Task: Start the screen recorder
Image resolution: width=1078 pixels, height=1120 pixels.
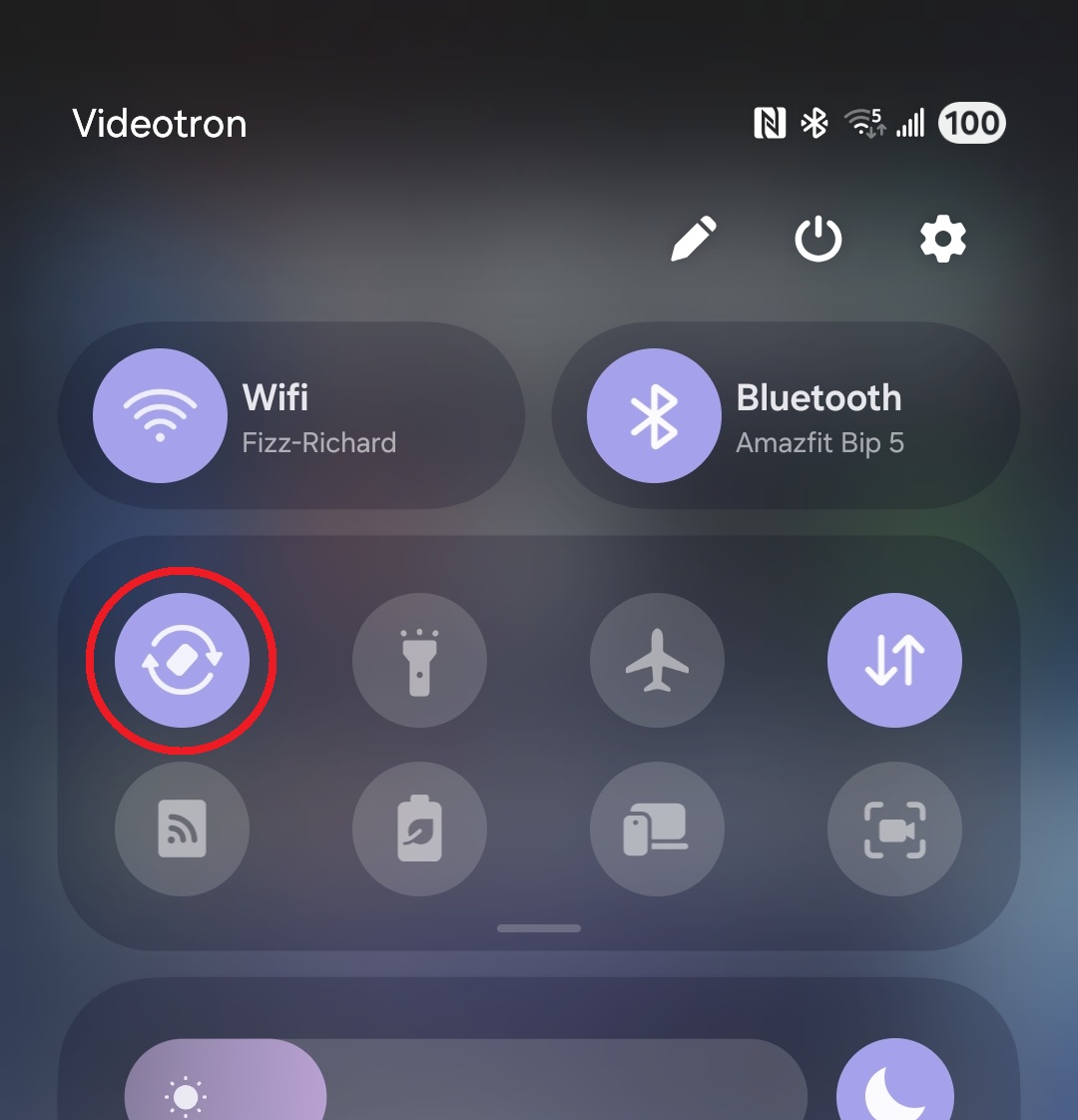Action: pyautogui.click(x=894, y=829)
